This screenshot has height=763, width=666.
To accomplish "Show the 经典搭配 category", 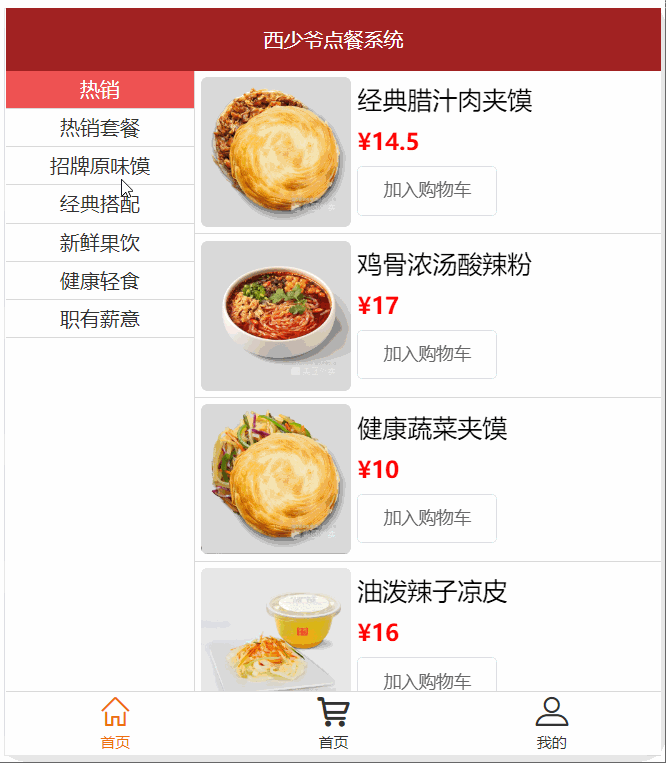I will pos(100,204).
